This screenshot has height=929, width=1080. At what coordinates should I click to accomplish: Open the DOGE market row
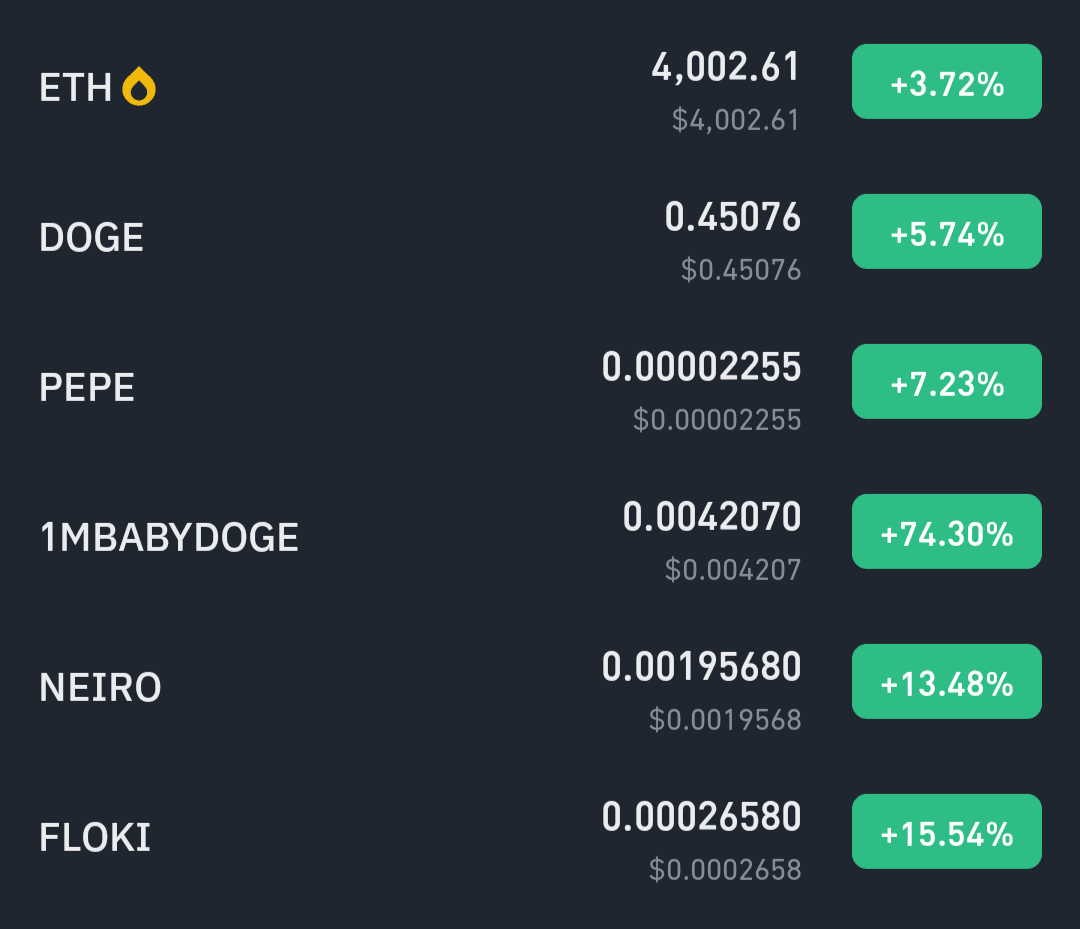point(92,238)
